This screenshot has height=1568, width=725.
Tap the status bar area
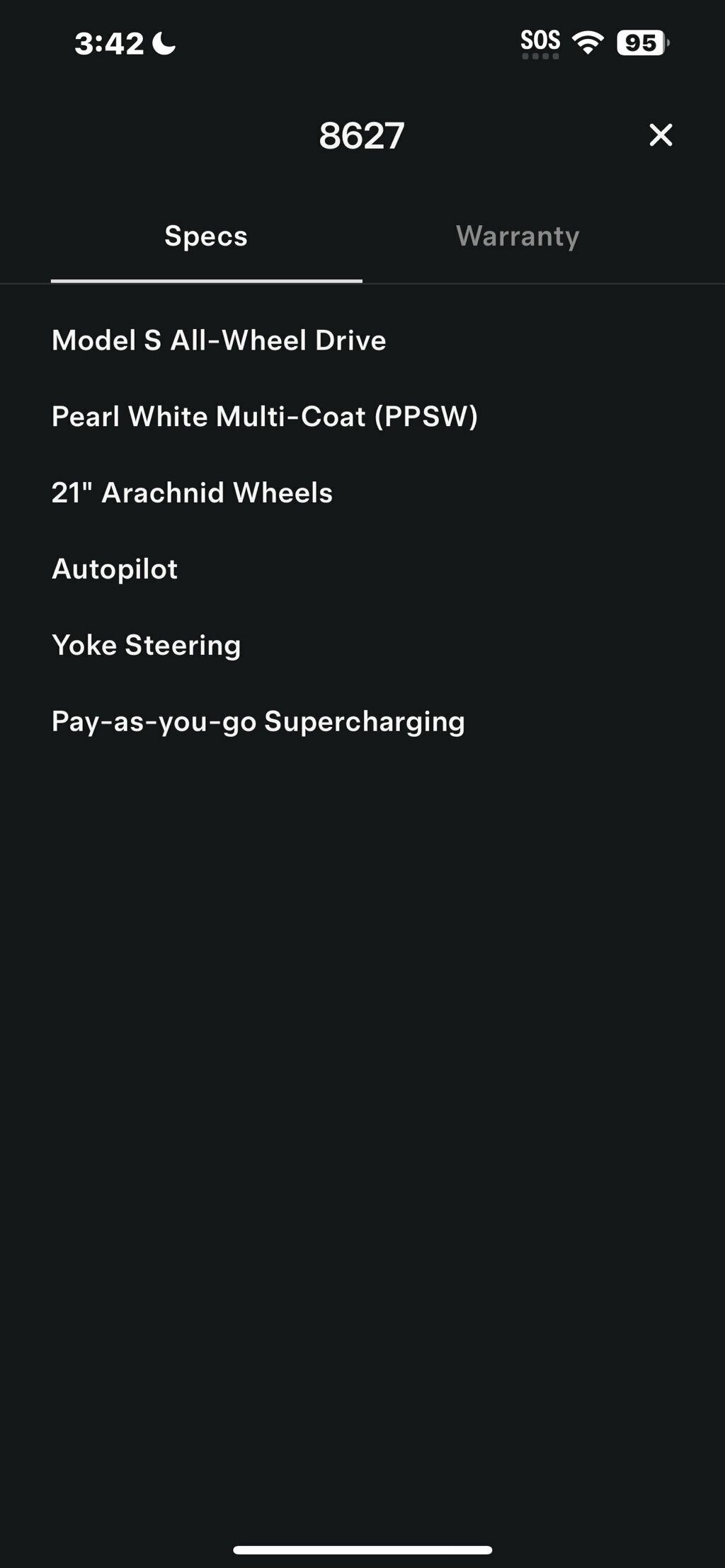click(362, 42)
